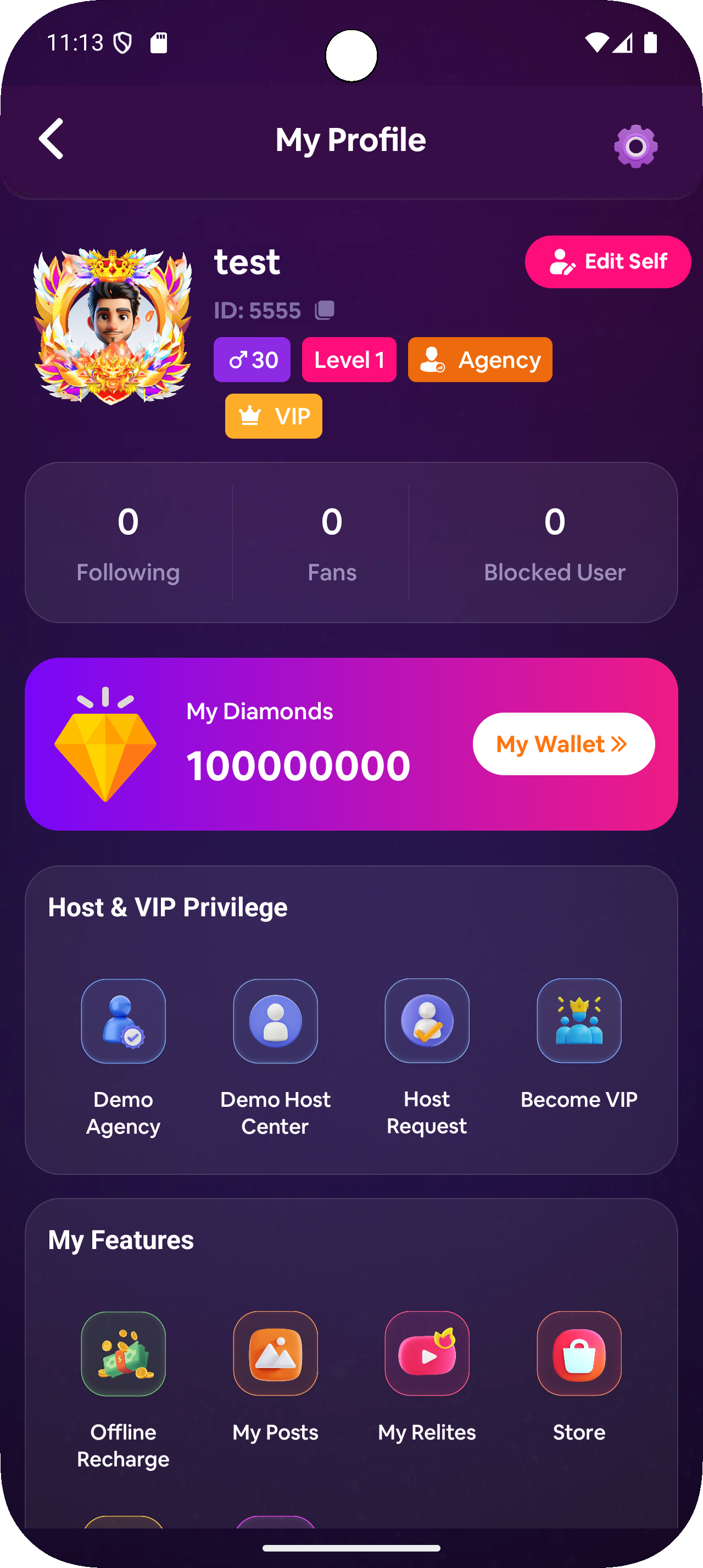This screenshot has height=1568, width=703.
Task: Tap the Edit Self button
Action: click(x=607, y=262)
